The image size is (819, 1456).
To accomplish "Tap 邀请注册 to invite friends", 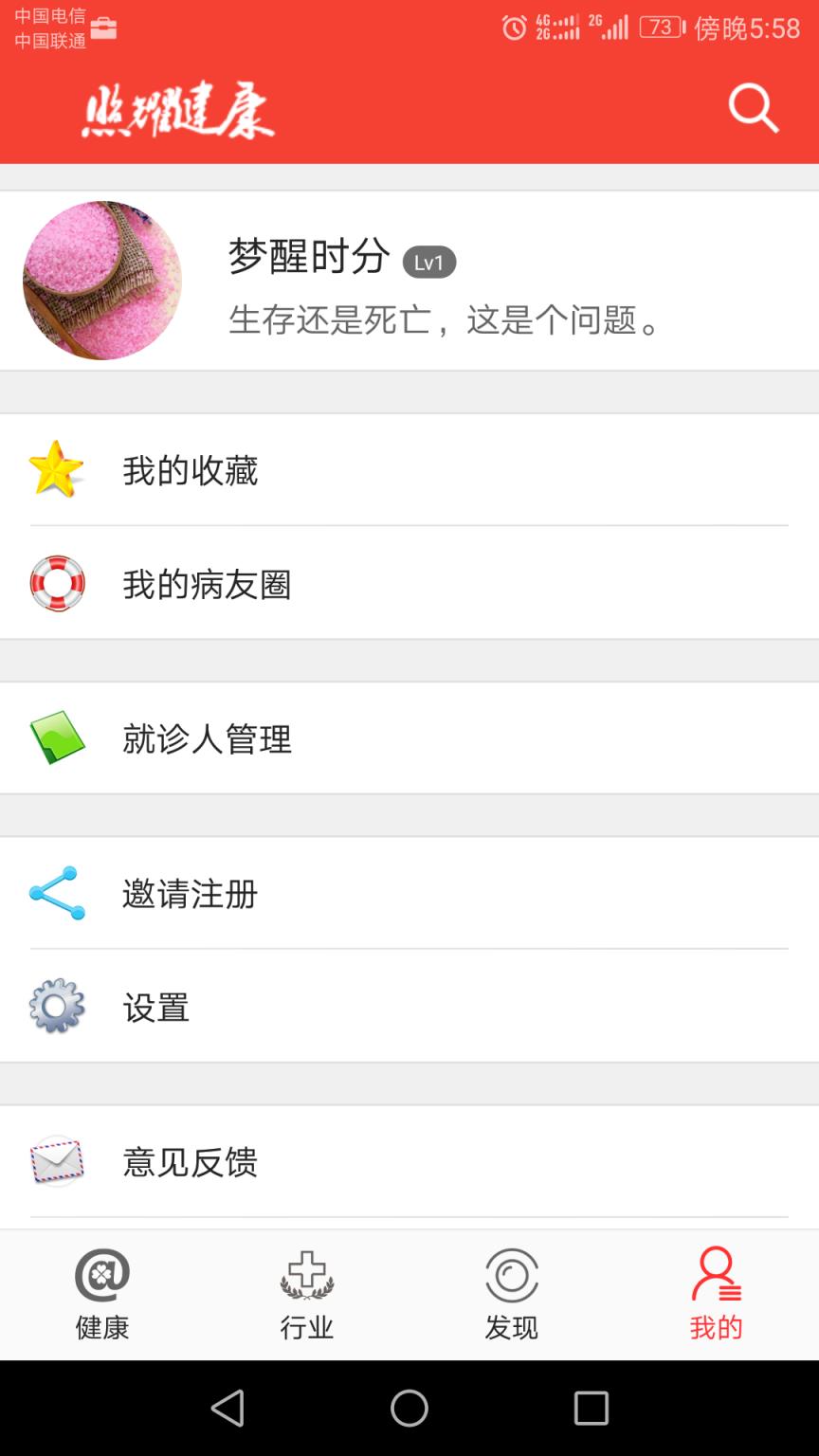I will pos(190,893).
